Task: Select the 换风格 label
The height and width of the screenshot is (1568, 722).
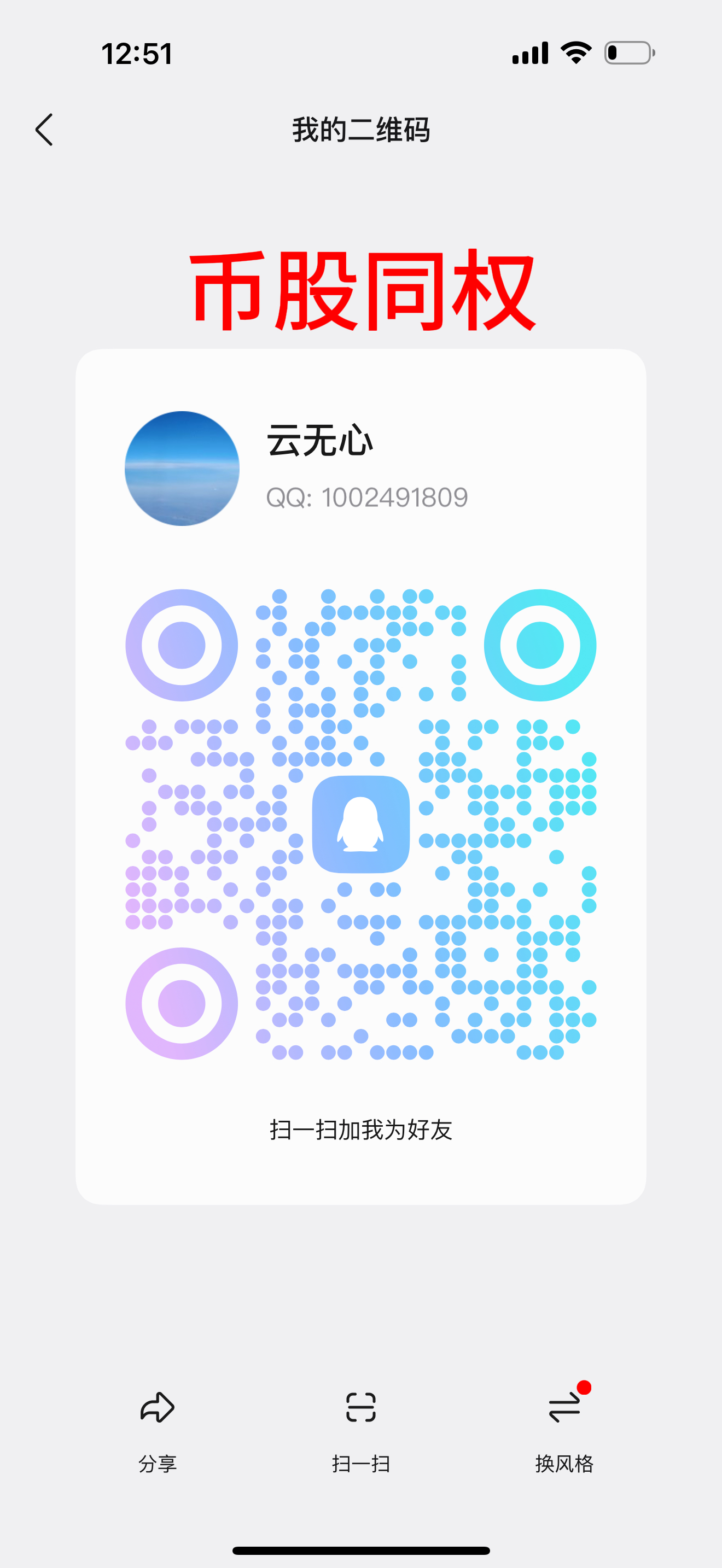Action: click(x=564, y=1464)
